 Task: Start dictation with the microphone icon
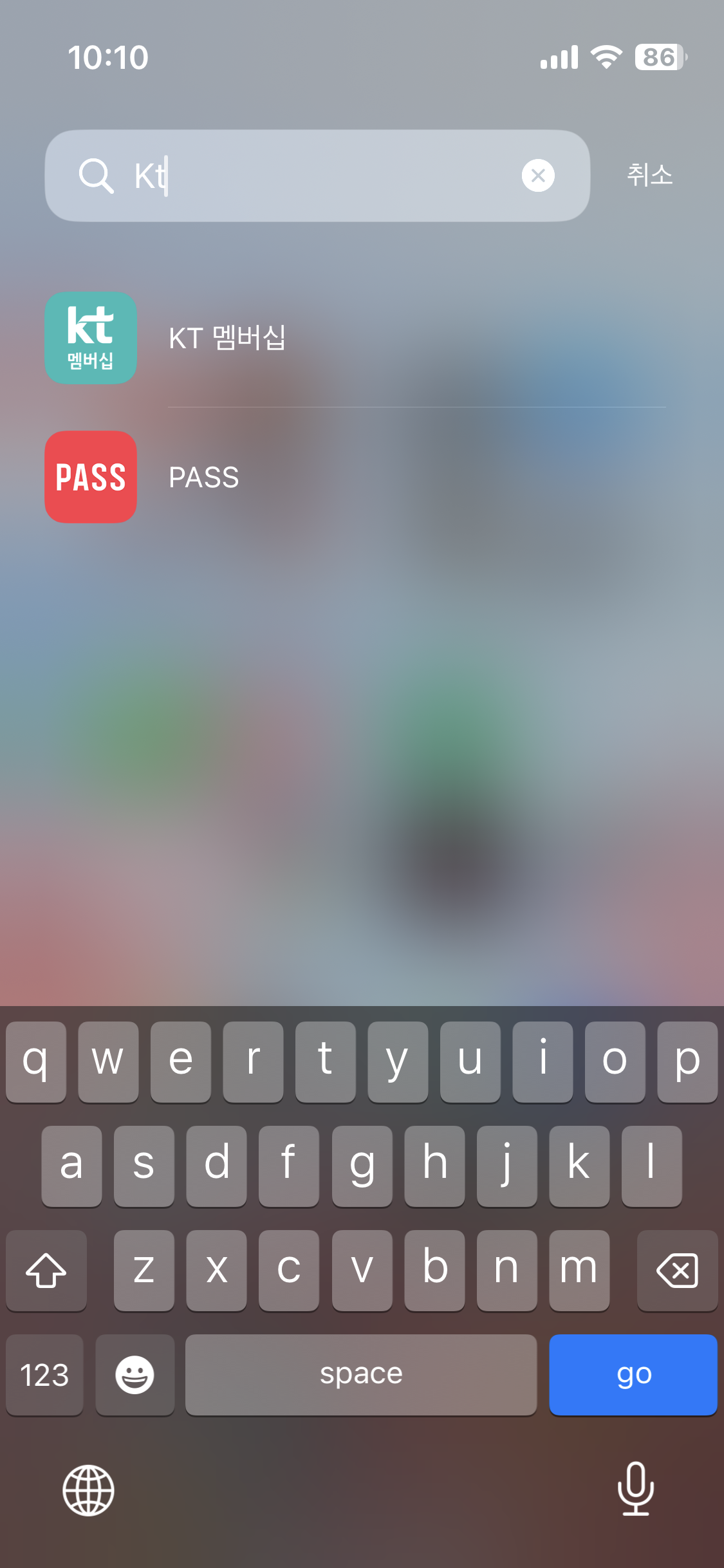click(636, 1489)
